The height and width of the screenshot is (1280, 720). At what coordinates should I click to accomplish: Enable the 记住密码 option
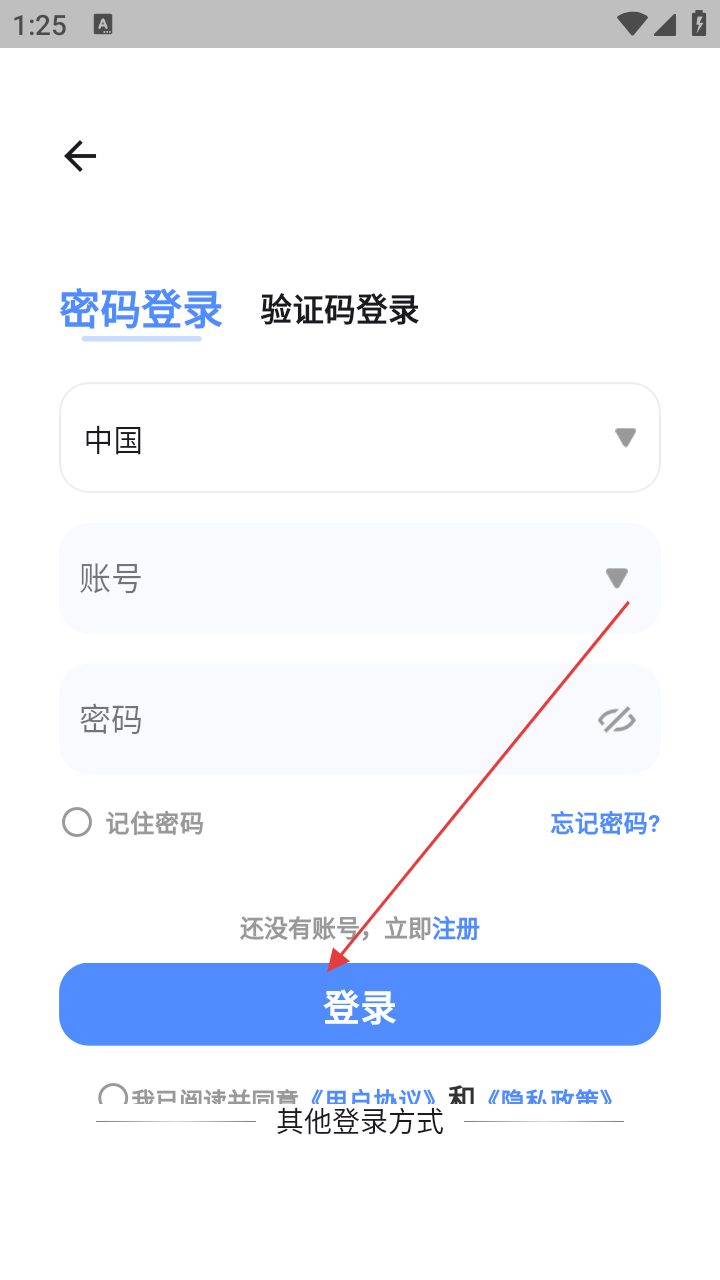[x=77, y=823]
